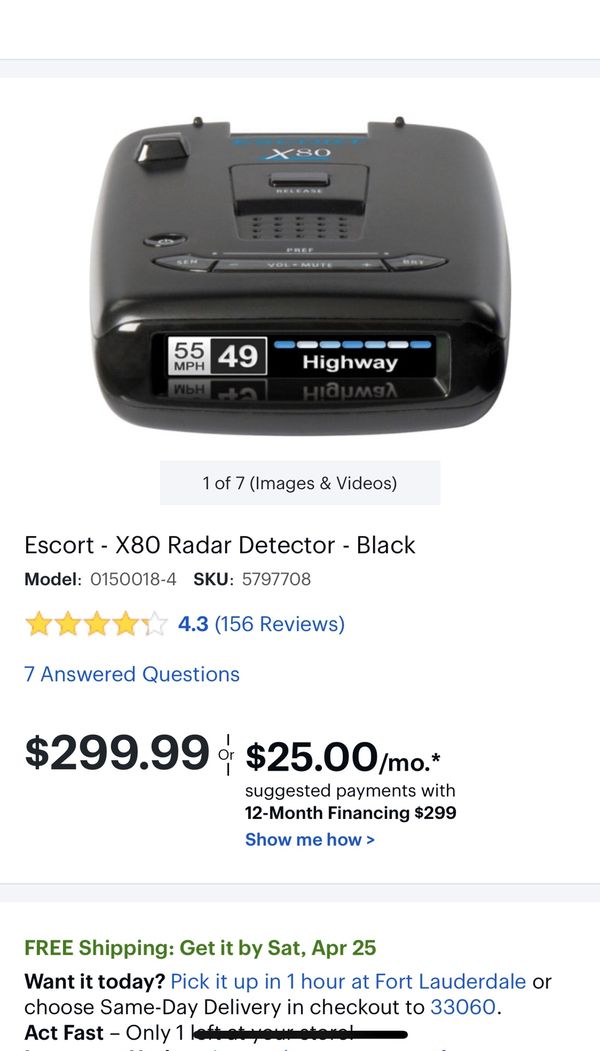Image resolution: width=600 pixels, height=1051 pixels.
Task: Open the 1 of 7 images and videos gallery
Action: (x=300, y=483)
